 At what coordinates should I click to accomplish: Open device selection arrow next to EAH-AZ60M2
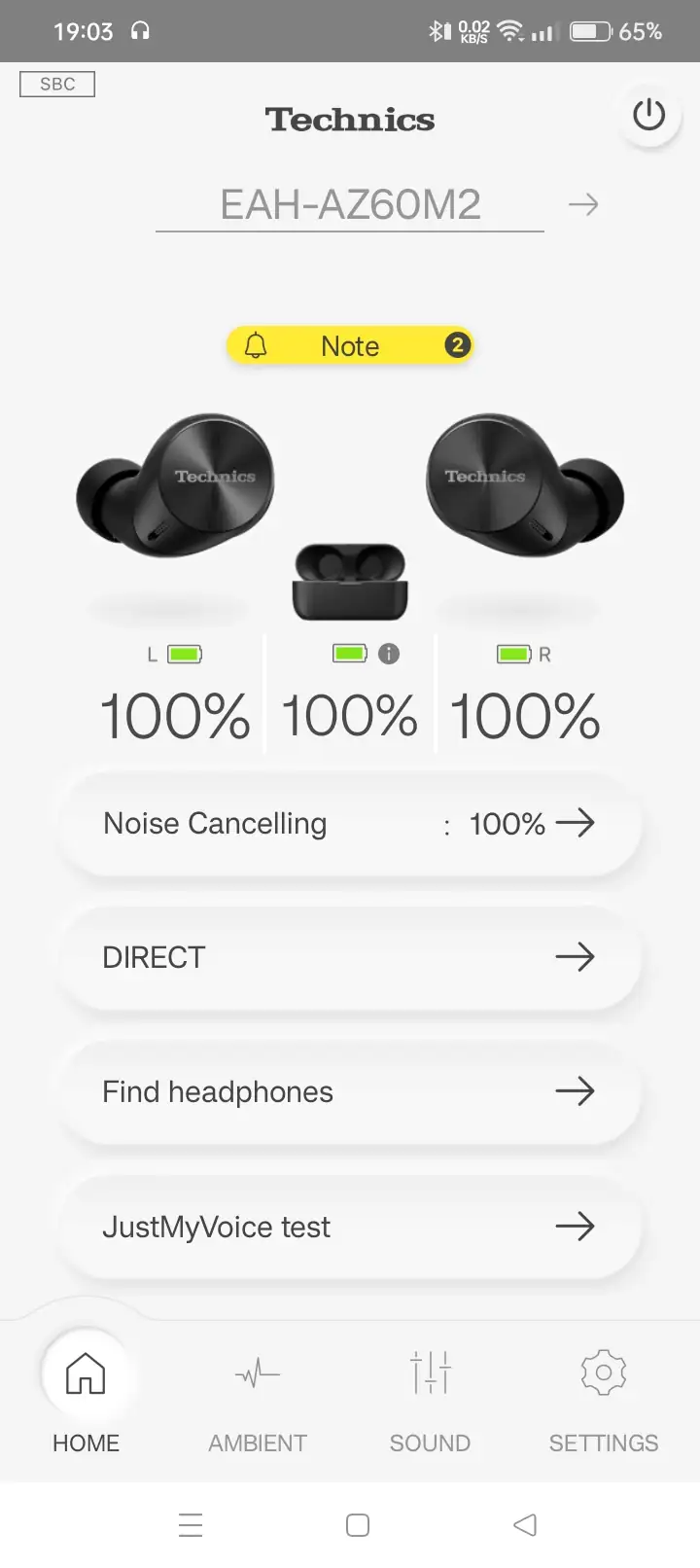tap(582, 204)
